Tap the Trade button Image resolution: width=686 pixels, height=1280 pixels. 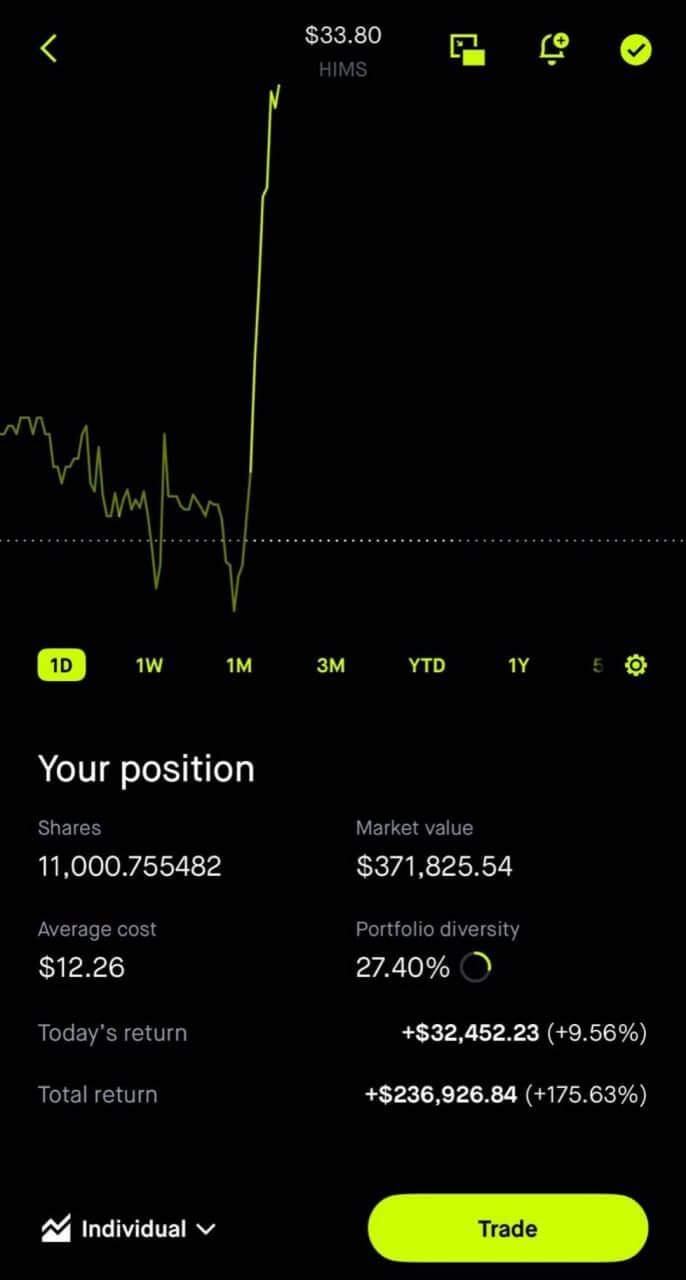[508, 1228]
